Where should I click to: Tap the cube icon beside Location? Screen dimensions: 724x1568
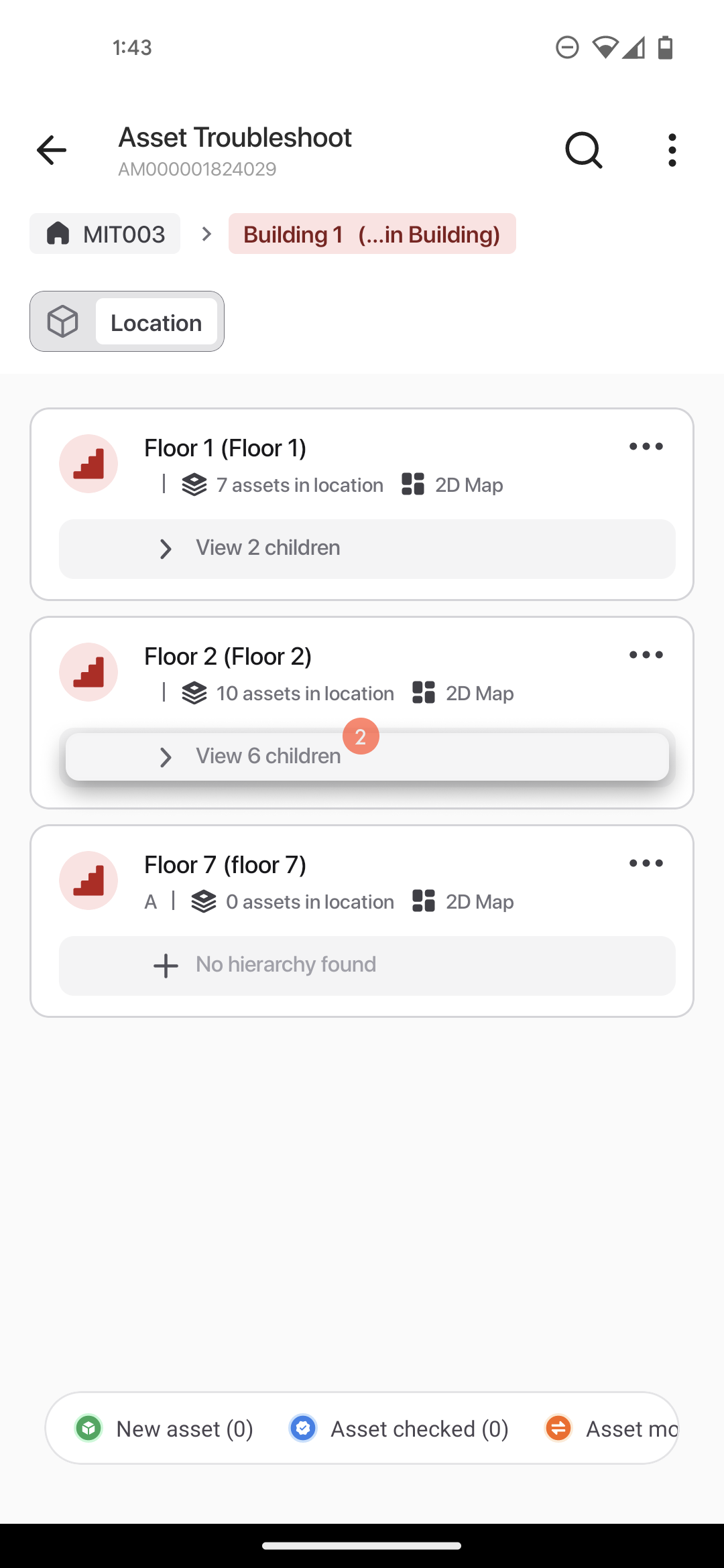(x=63, y=322)
